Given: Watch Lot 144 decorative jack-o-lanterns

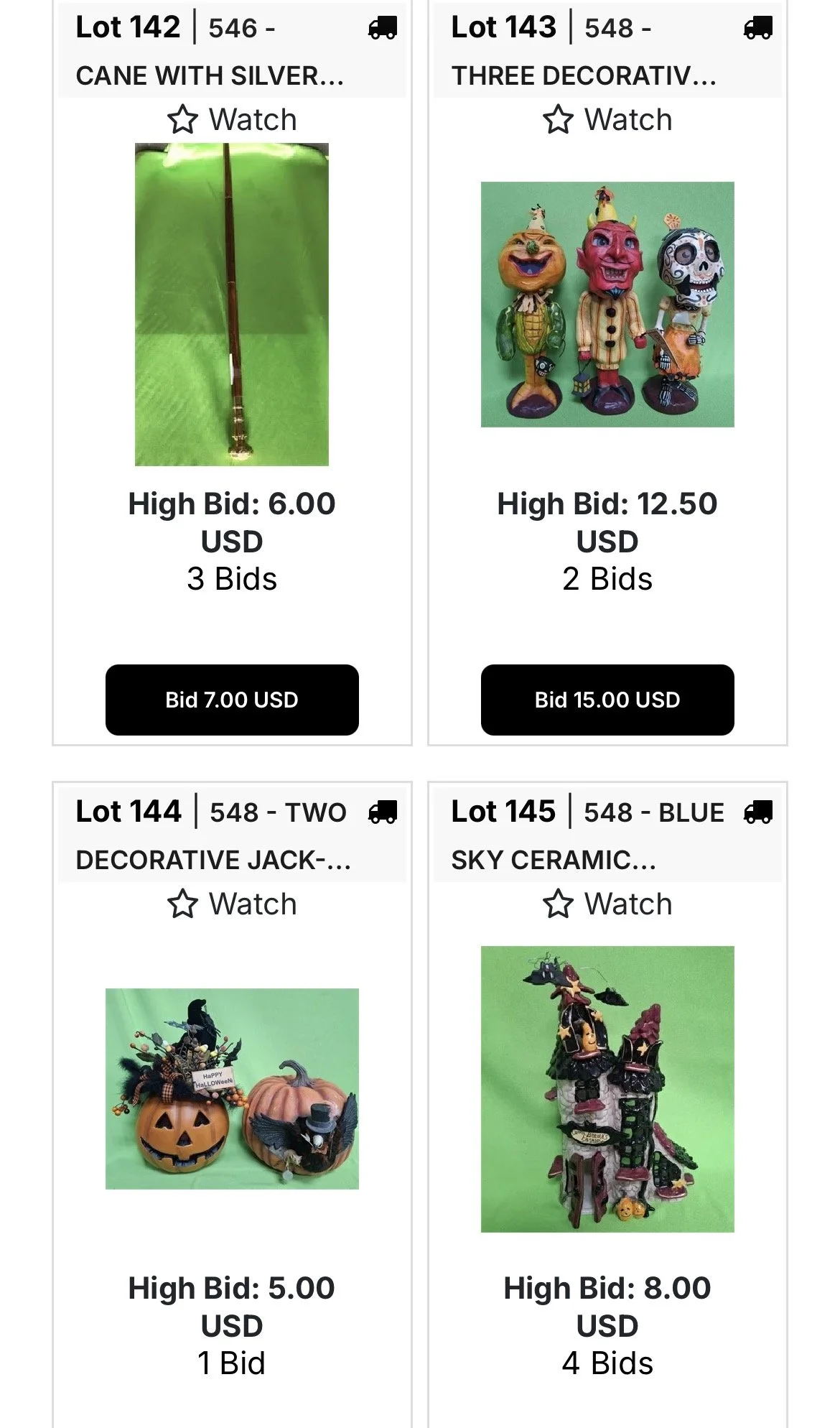Looking at the screenshot, I should point(232,904).
